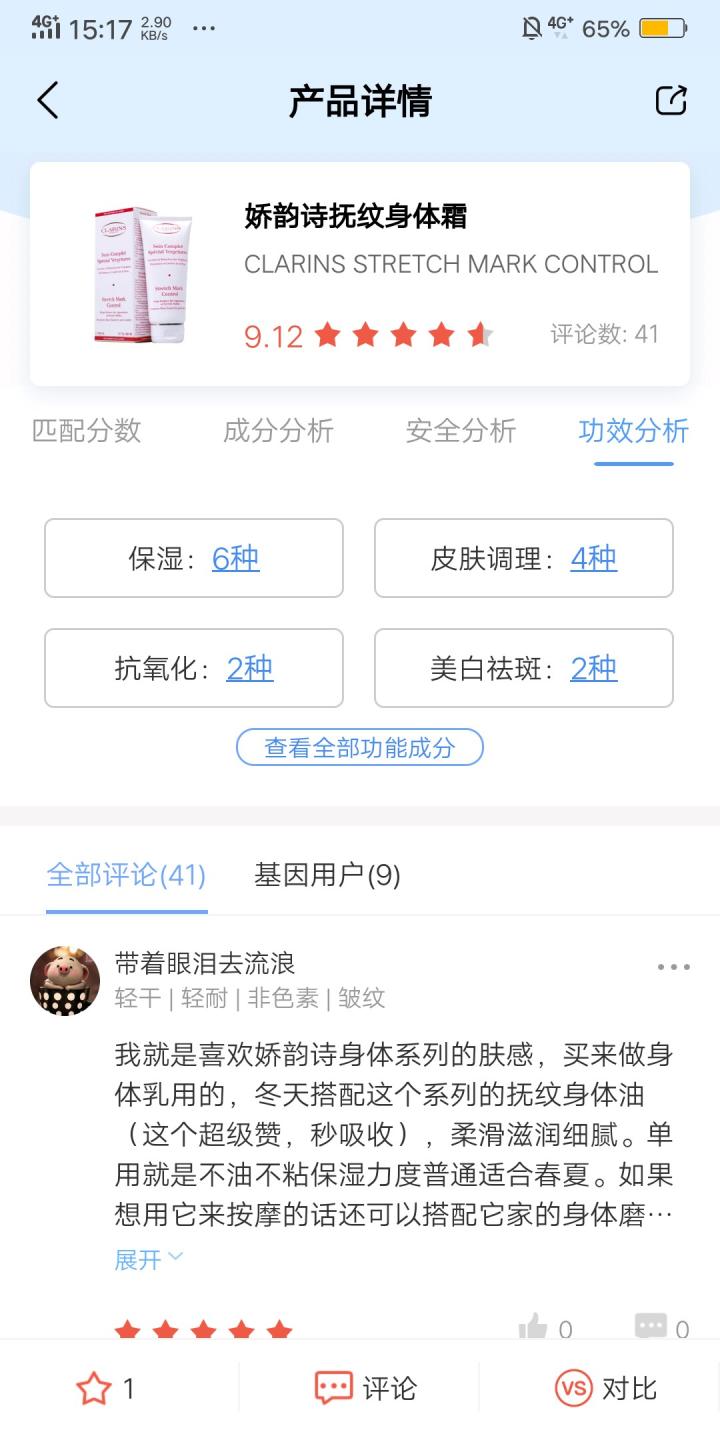The height and width of the screenshot is (1436, 720).
Task: Favorite this product with the star
Action: click(x=94, y=1388)
